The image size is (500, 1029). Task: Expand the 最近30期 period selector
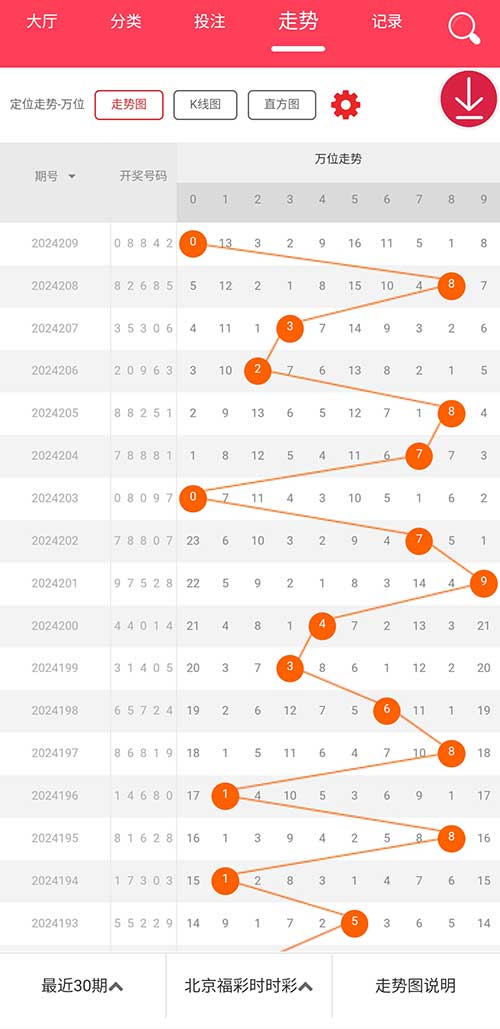coord(82,985)
